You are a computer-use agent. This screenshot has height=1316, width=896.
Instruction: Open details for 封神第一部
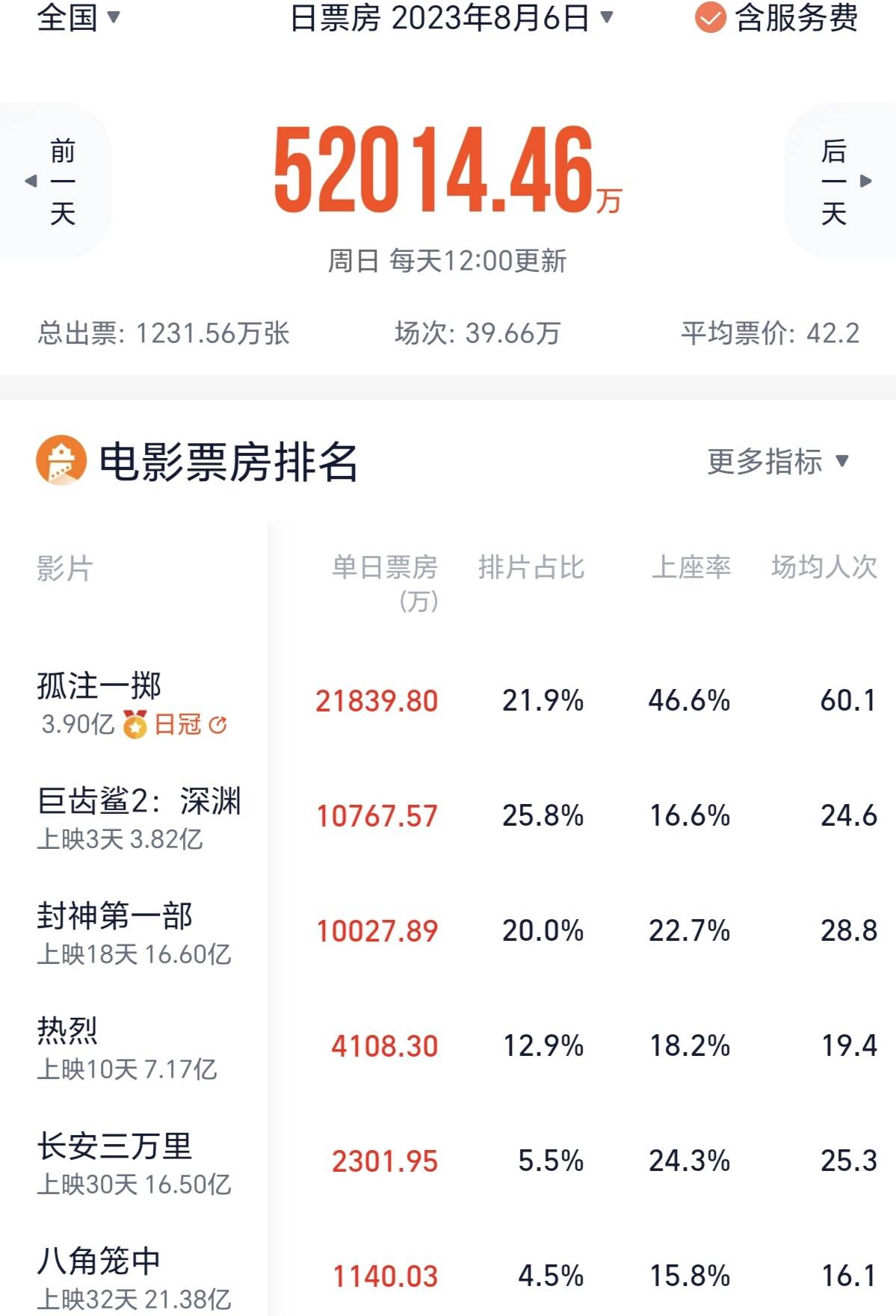[115, 916]
